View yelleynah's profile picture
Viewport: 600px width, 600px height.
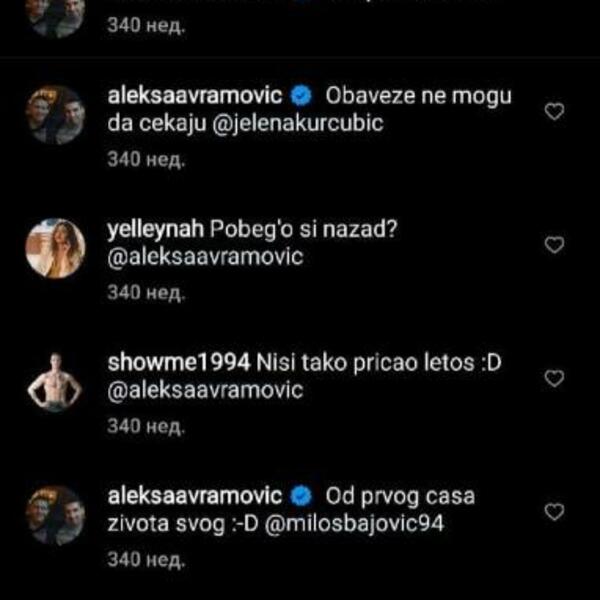pyautogui.click(x=55, y=248)
